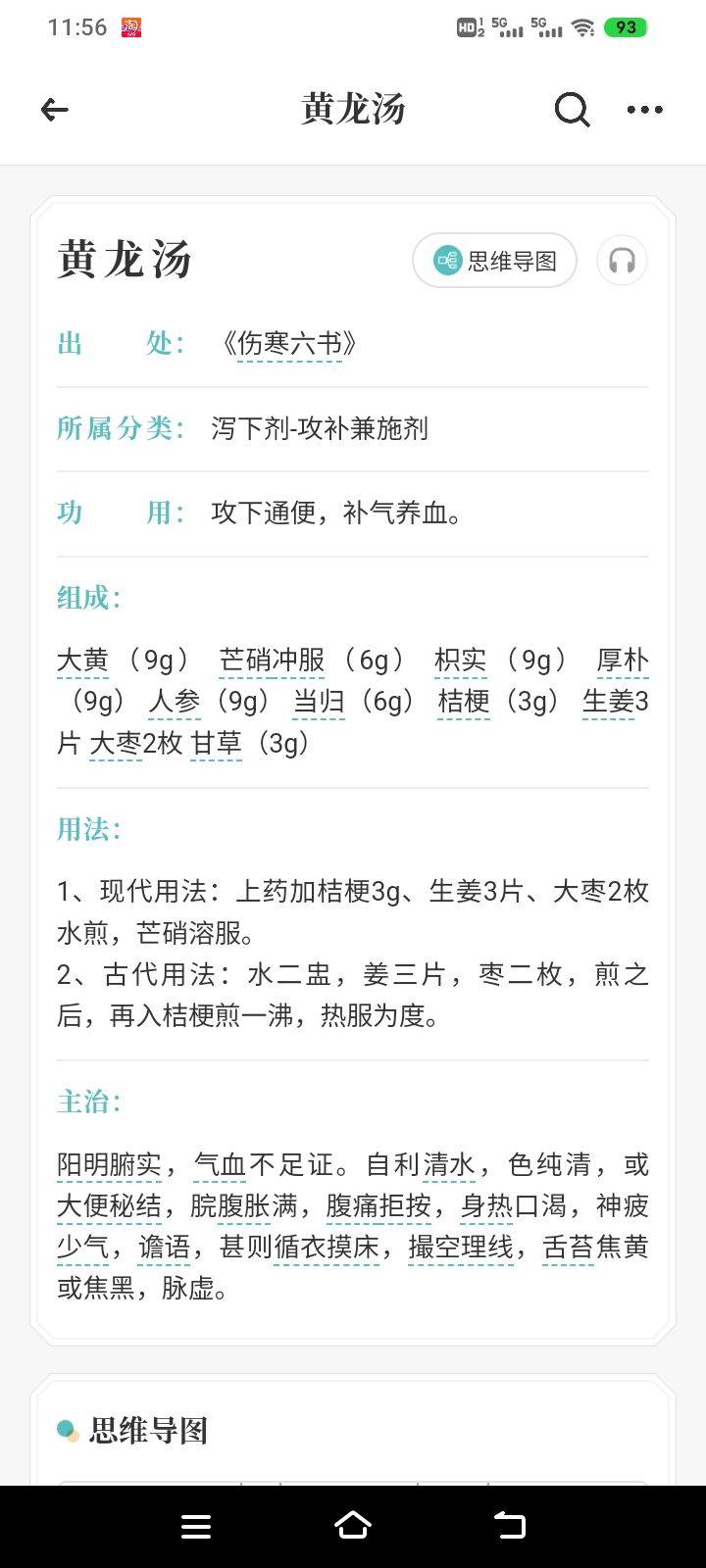Go back using the top-left arrow
Image resolution: width=706 pixels, height=1568 pixels.
tap(55, 110)
